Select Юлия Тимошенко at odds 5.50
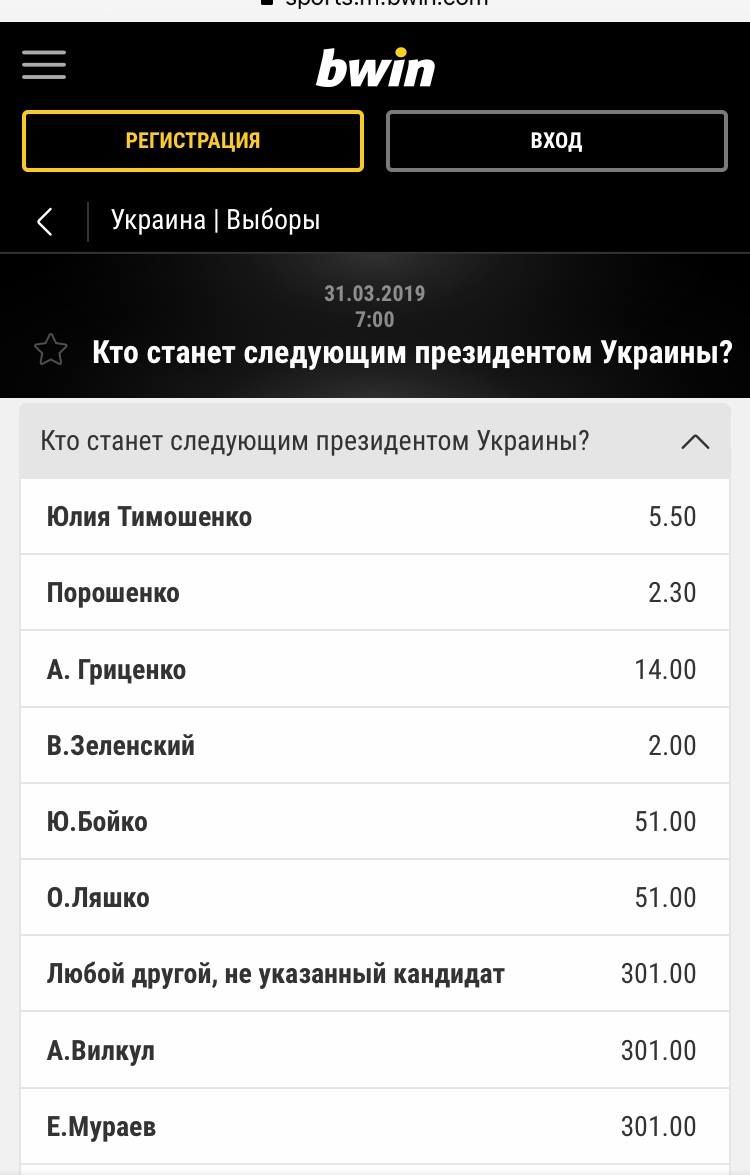 (x=375, y=517)
